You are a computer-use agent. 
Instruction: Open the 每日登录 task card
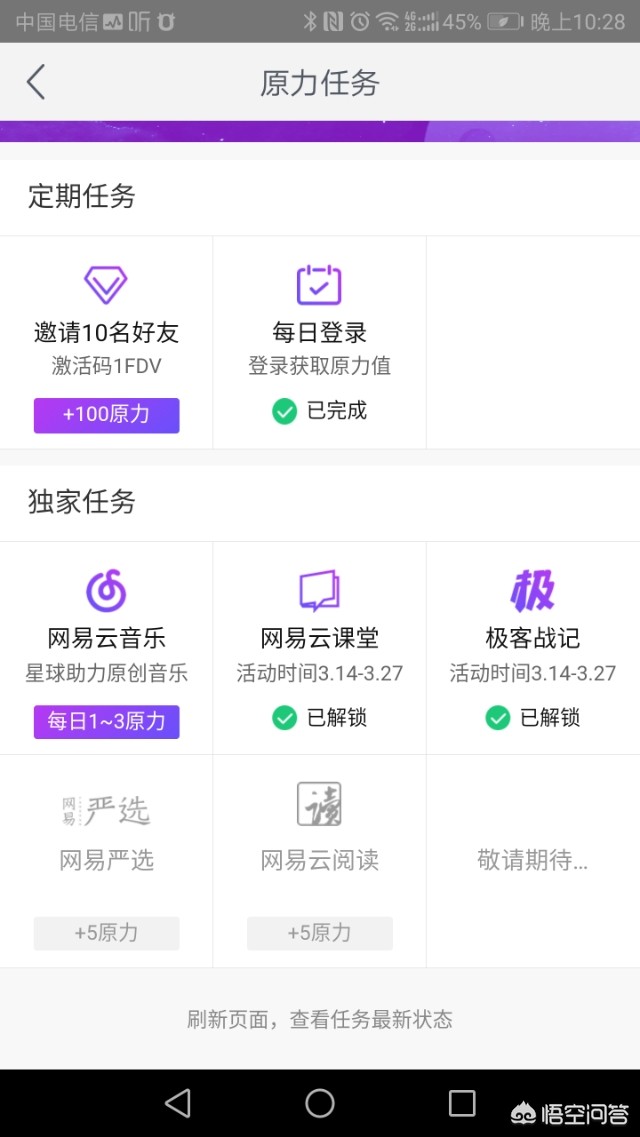[319, 340]
